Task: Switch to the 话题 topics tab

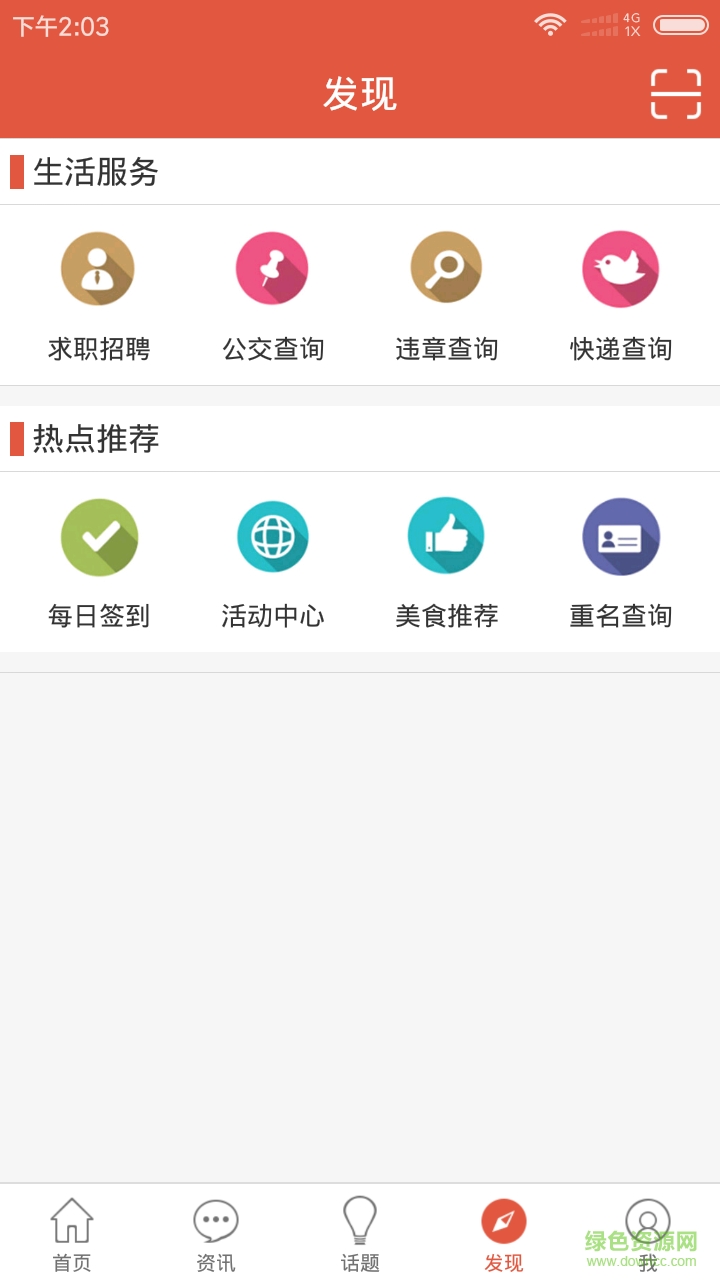Action: (x=360, y=1232)
